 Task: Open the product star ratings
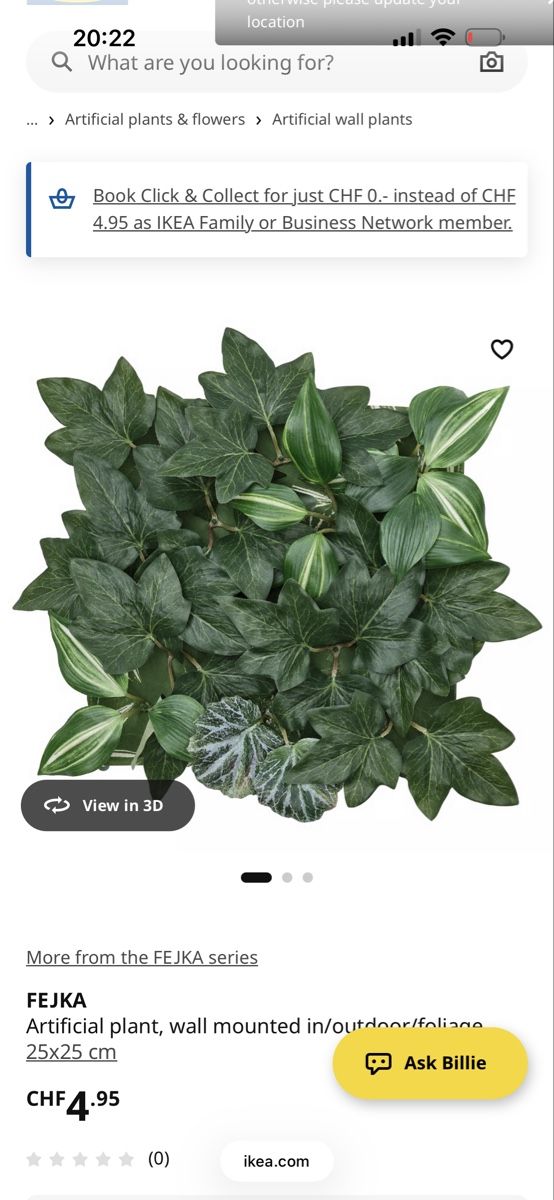(98, 1159)
